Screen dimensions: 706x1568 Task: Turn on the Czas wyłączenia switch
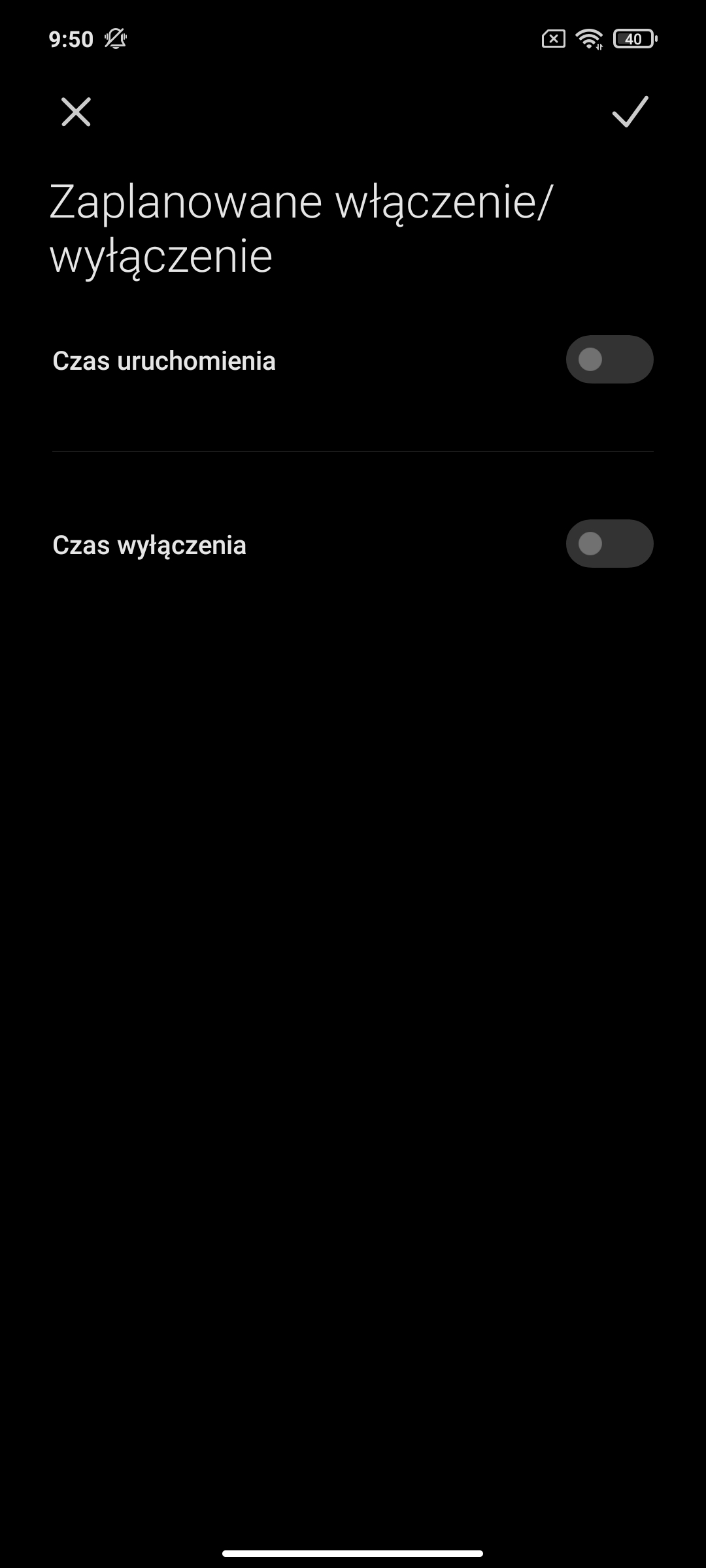[609, 544]
